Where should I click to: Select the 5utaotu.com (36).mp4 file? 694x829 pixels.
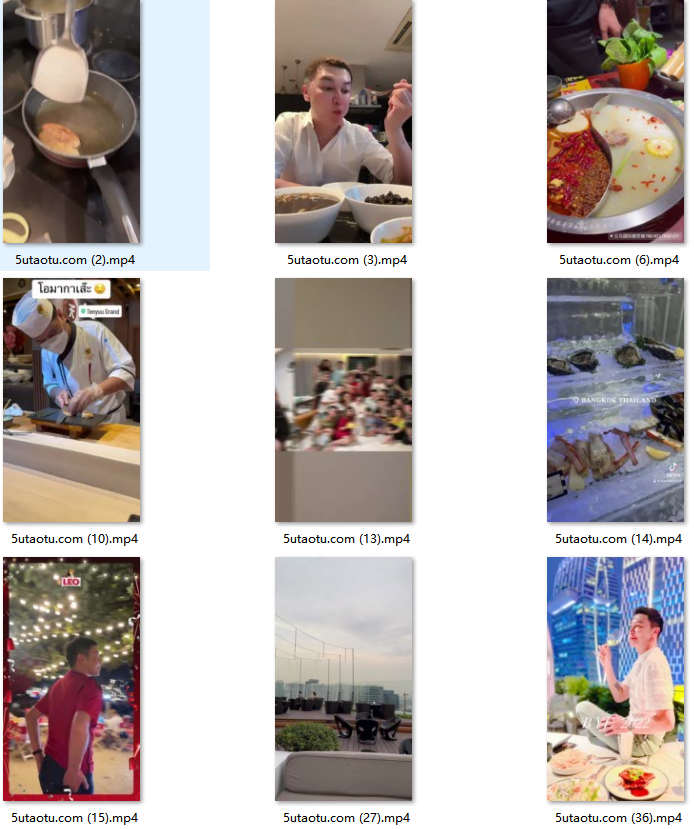pyautogui.click(x=616, y=679)
